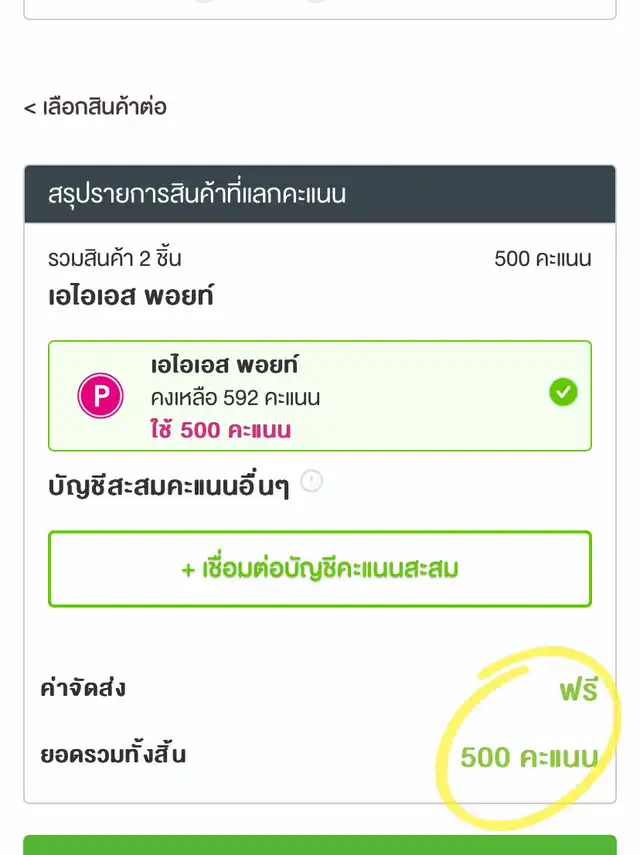Open info icon beside บัญชีสะสมคะแนนอื่นๆ
Image resolution: width=640 pixels, height=855 pixels.
(312, 483)
